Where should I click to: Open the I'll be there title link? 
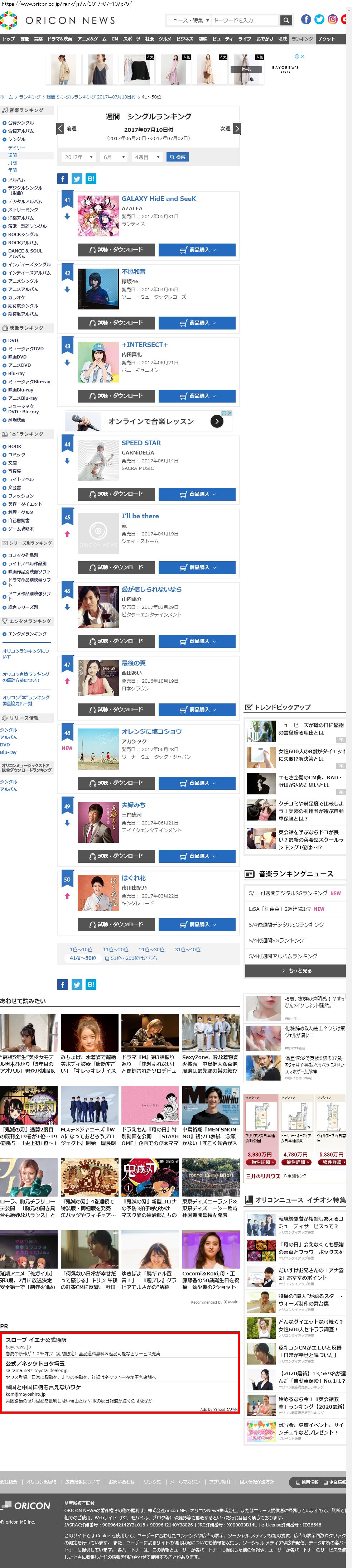coord(140,516)
